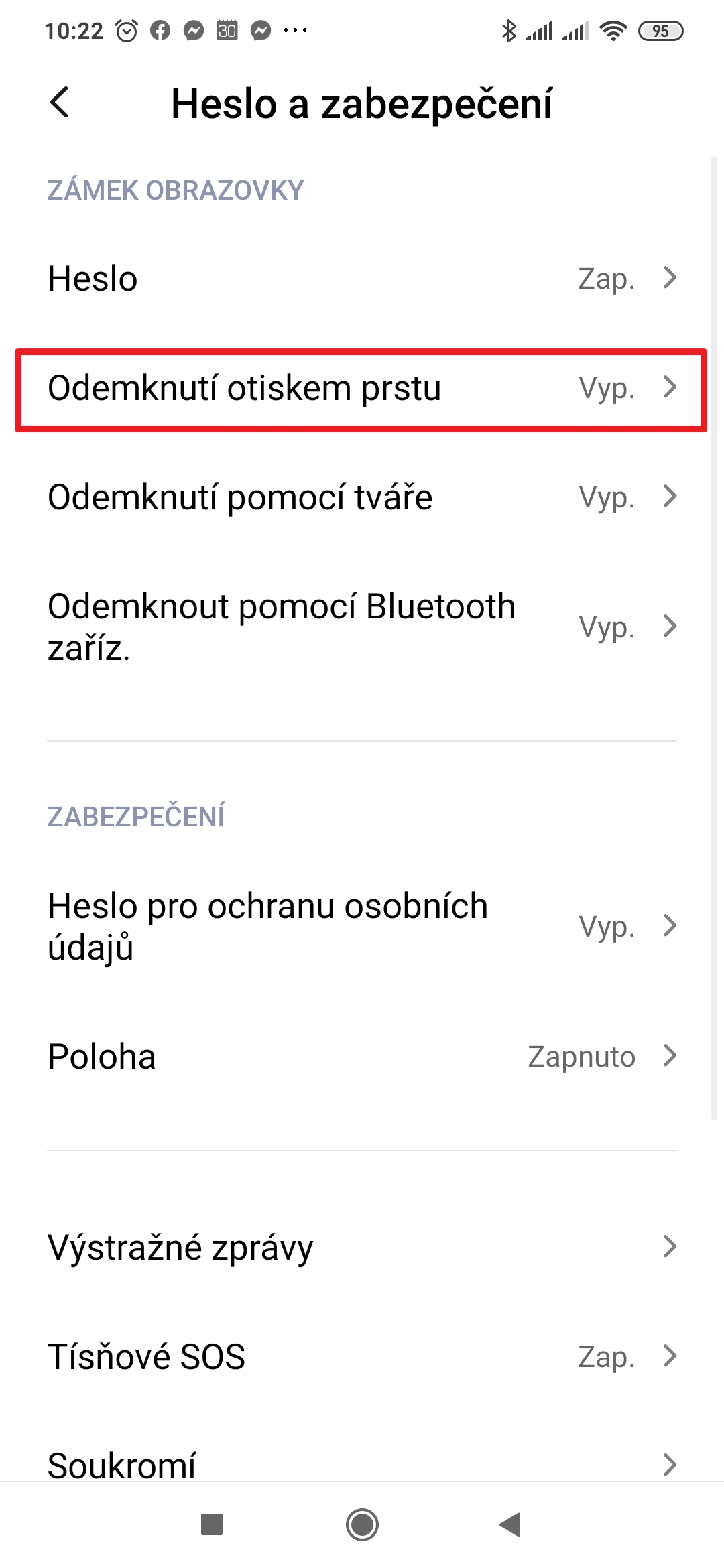Viewport: 724px width, 1568px height.
Task: Tap the system home button
Action: [362, 1524]
